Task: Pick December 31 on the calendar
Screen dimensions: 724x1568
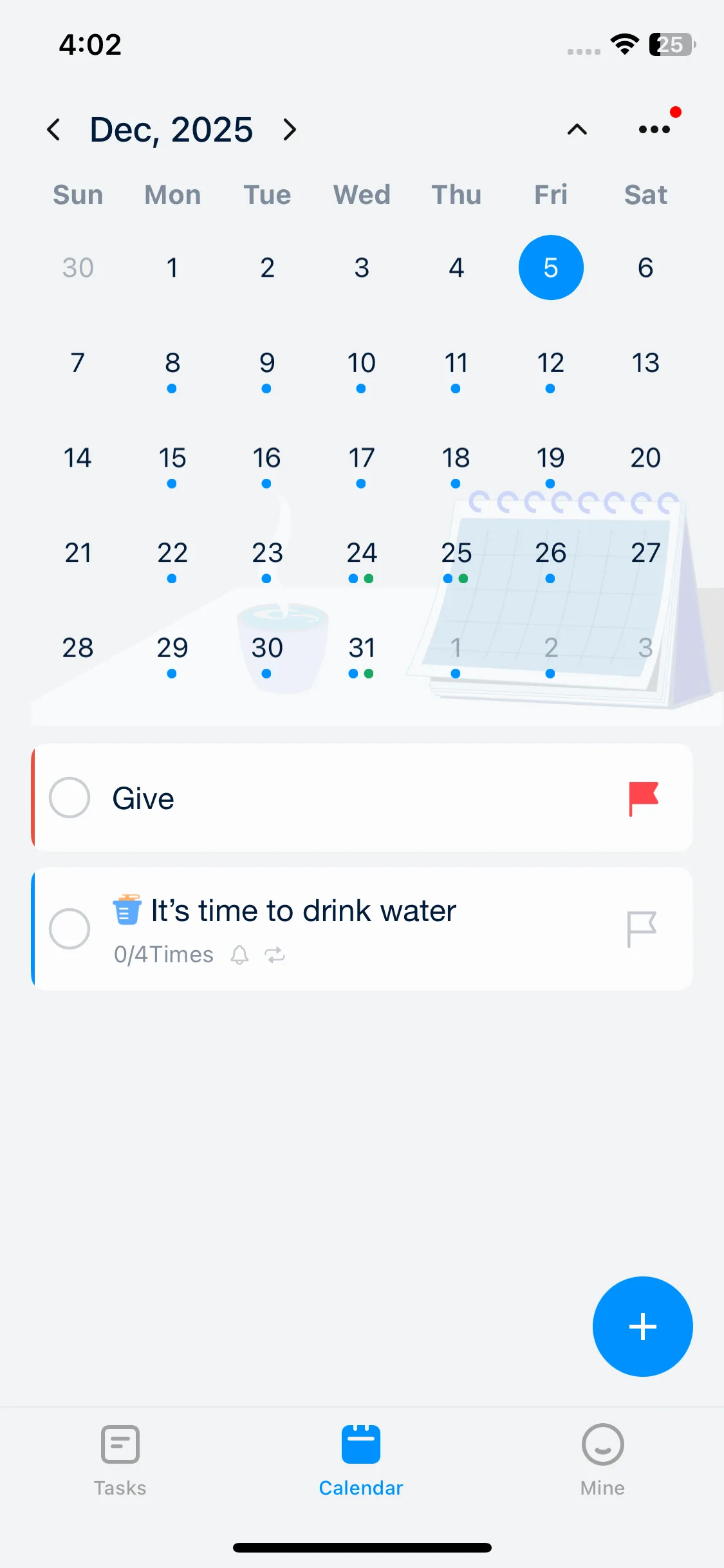Action: tap(361, 648)
